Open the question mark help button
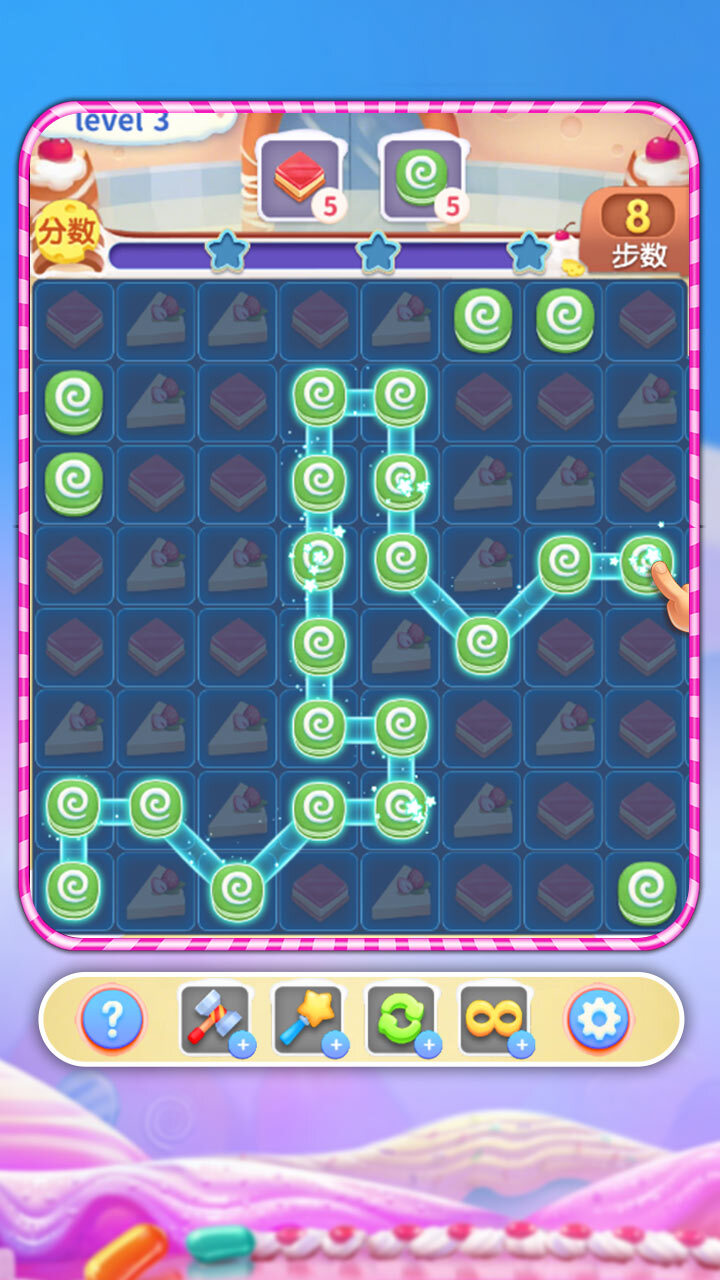 pyautogui.click(x=112, y=1019)
